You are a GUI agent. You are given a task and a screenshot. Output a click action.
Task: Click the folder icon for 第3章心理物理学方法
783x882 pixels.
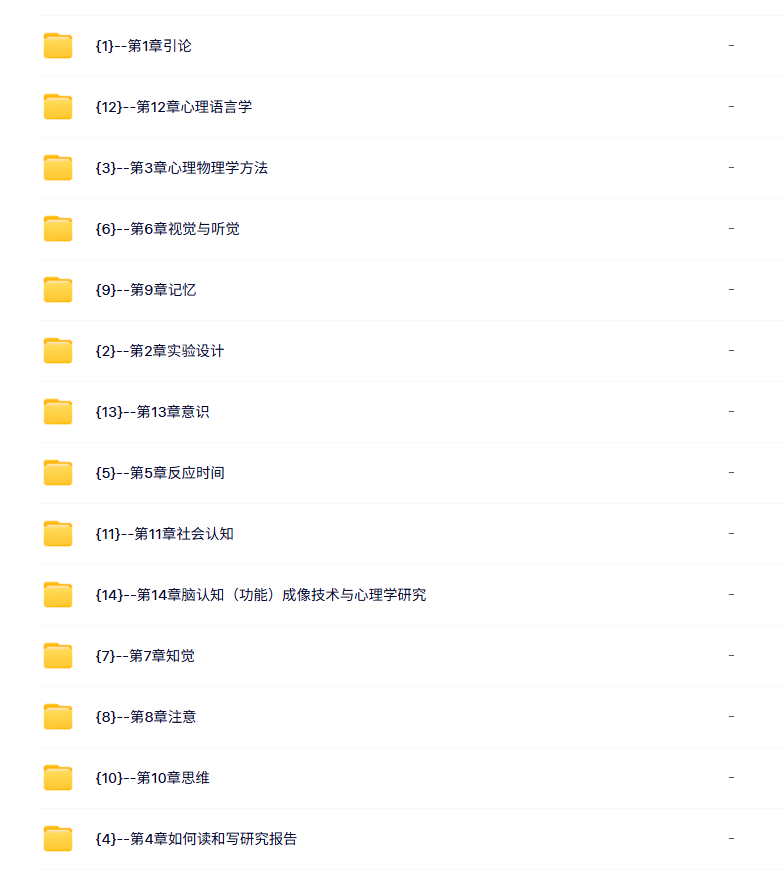click(57, 167)
